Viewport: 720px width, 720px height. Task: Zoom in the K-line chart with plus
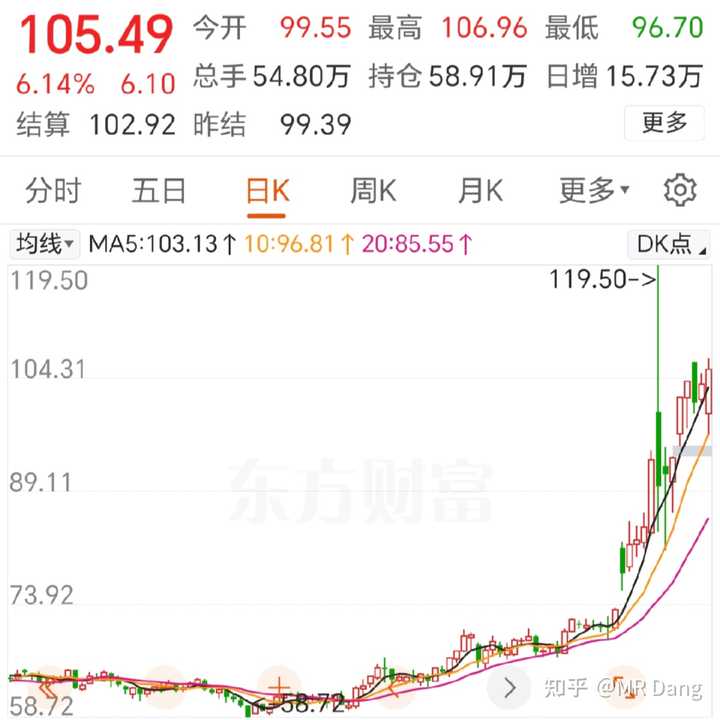(x=274, y=688)
